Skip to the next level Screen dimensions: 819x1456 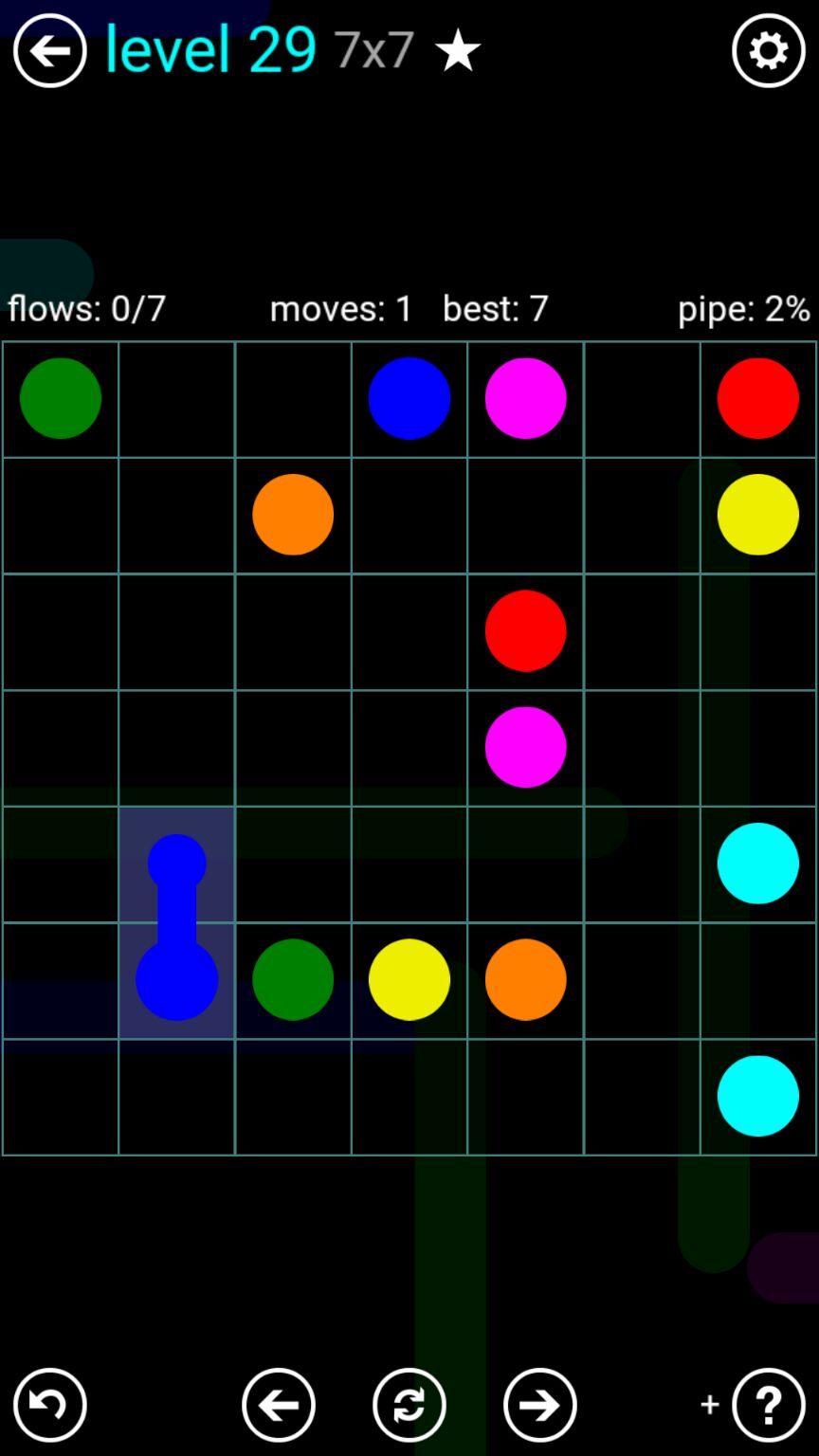[x=539, y=1405]
